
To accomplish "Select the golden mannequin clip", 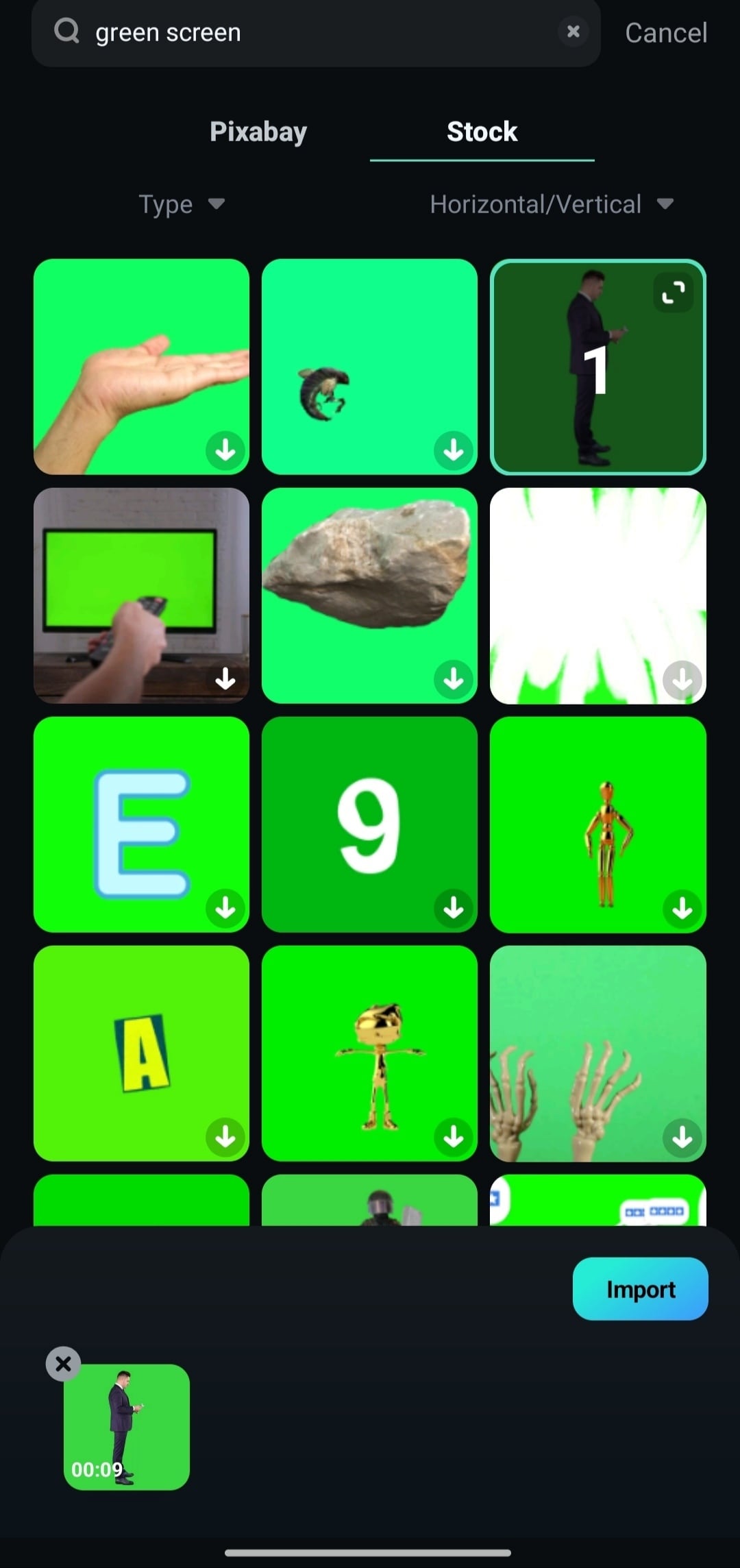I will click(597, 824).
